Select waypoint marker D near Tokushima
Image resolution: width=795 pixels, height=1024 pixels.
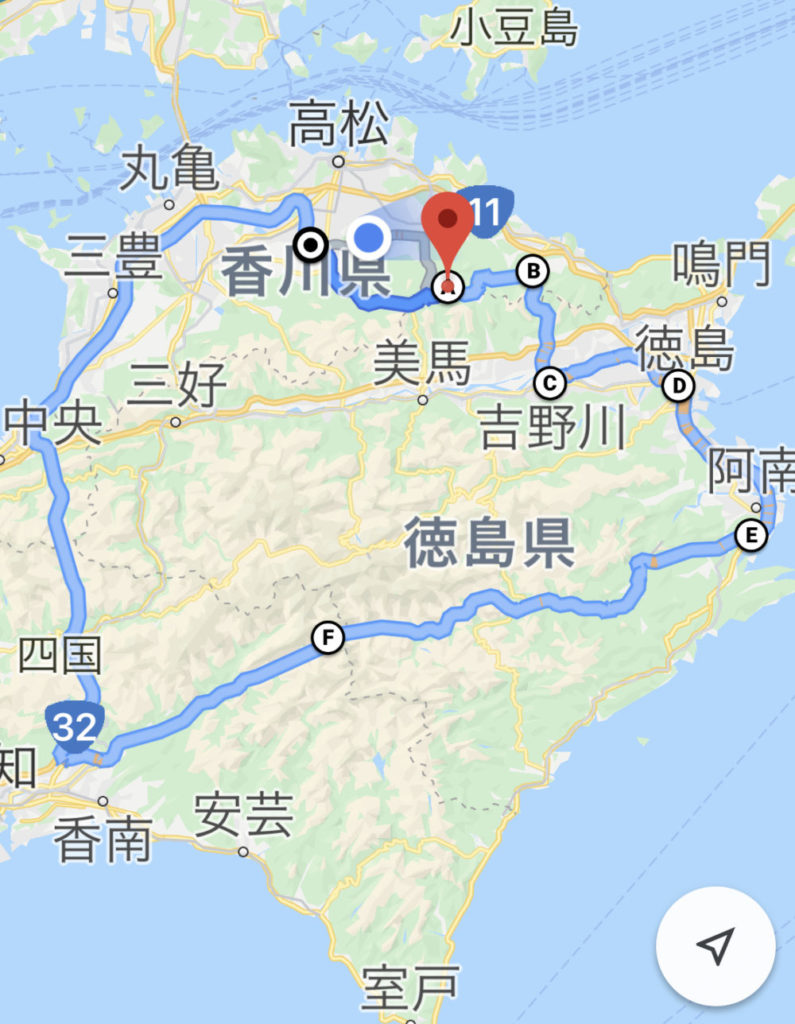click(680, 385)
